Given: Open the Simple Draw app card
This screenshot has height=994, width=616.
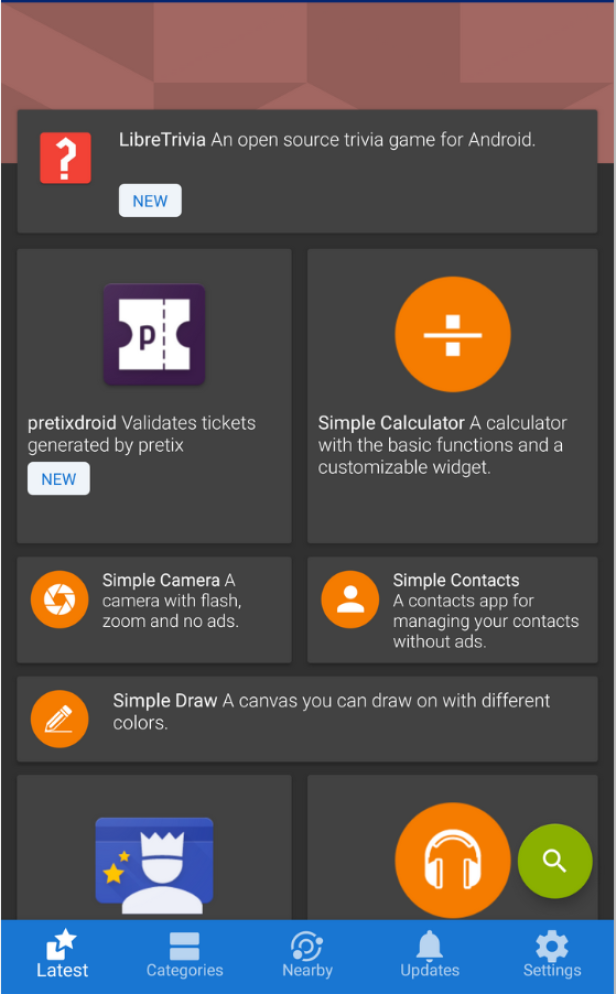Looking at the screenshot, I should click(307, 719).
